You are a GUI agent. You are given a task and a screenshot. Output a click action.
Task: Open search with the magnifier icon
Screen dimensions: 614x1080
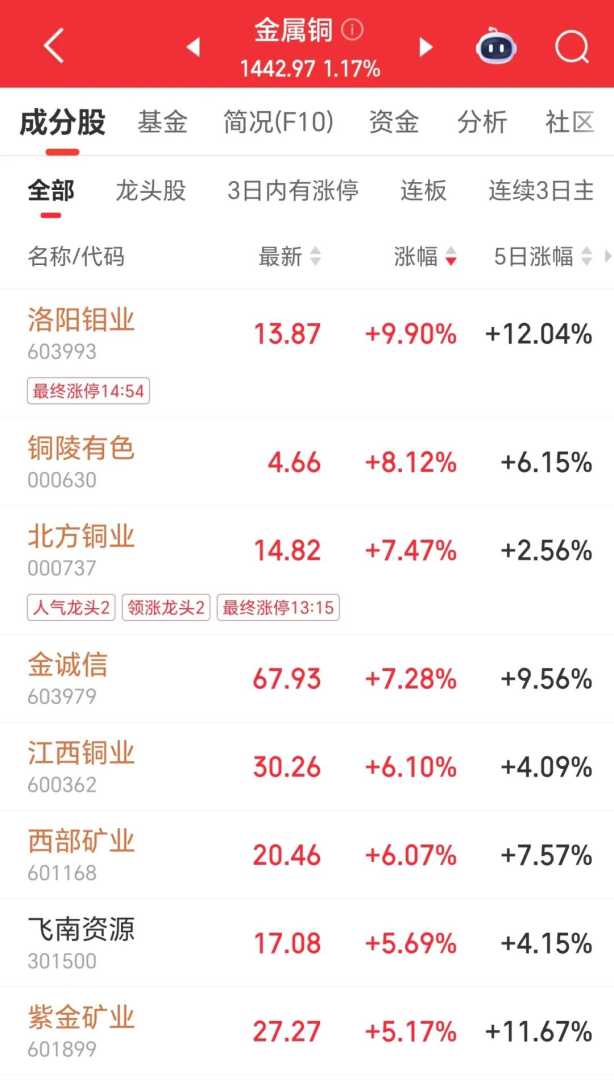click(x=572, y=46)
